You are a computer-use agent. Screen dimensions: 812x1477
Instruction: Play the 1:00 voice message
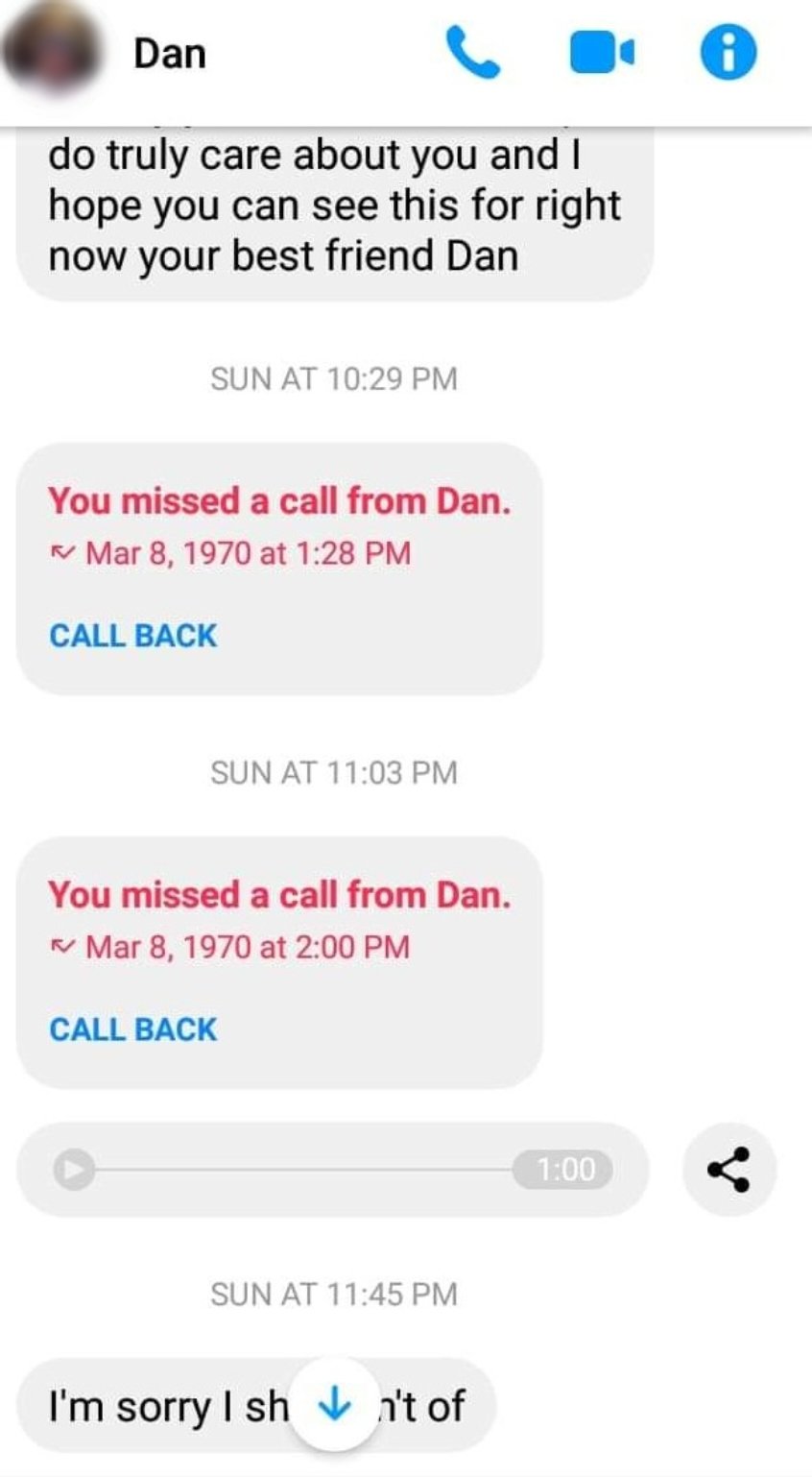[73, 1170]
